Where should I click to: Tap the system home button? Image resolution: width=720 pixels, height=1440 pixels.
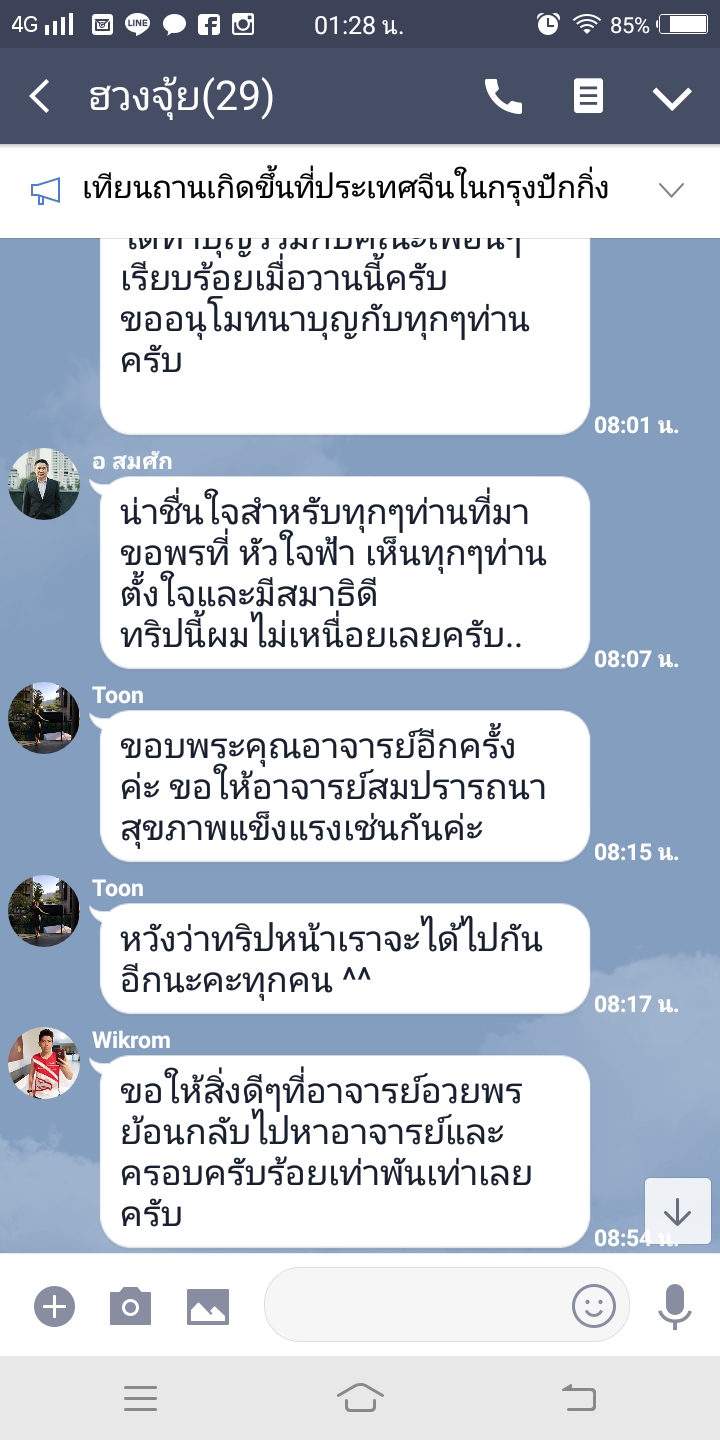click(x=360, y=1397)
